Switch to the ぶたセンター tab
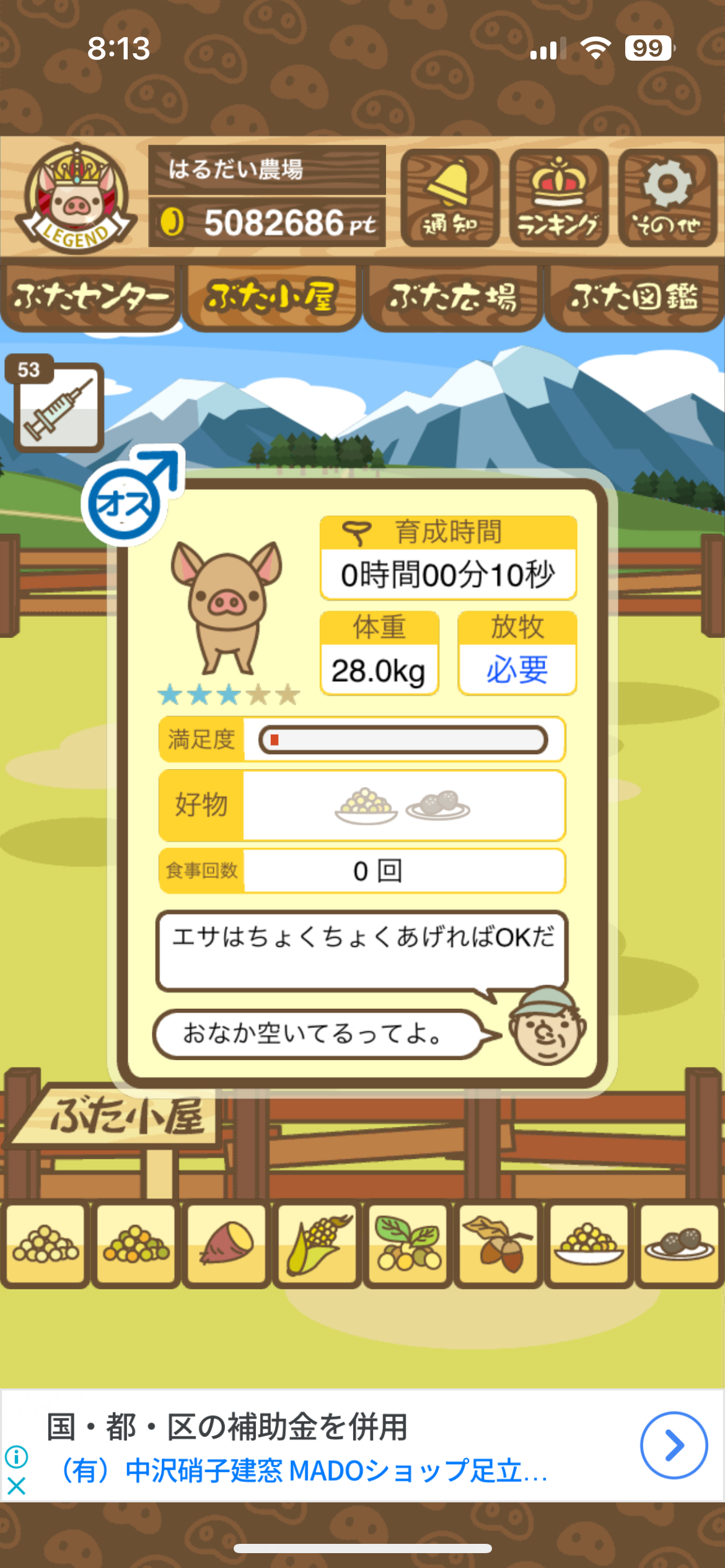725x1568 pixels. 90,298
